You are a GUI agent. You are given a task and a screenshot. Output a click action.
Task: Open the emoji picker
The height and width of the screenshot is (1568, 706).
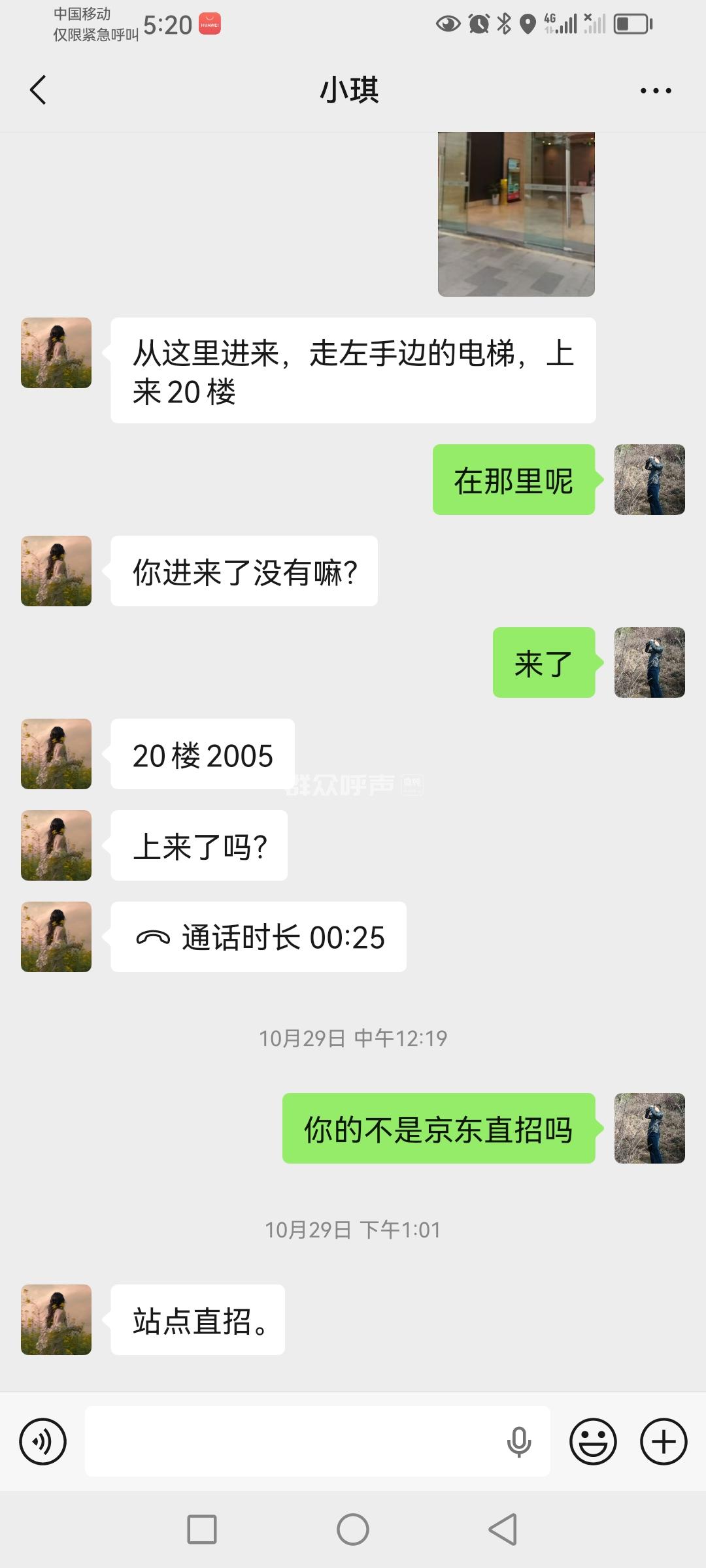click(x=593, y=1441)
